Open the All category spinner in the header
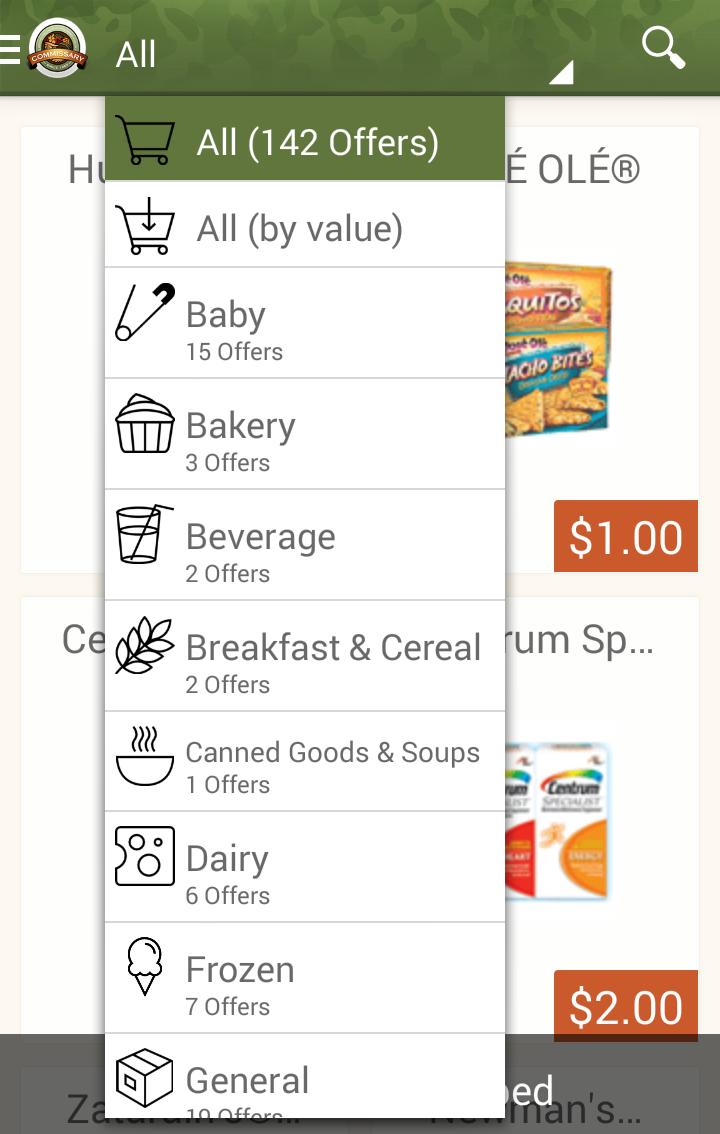Image resolution: width=720 pixels, height=1134 pixels. pyautogui.click(x=138, y=55)
